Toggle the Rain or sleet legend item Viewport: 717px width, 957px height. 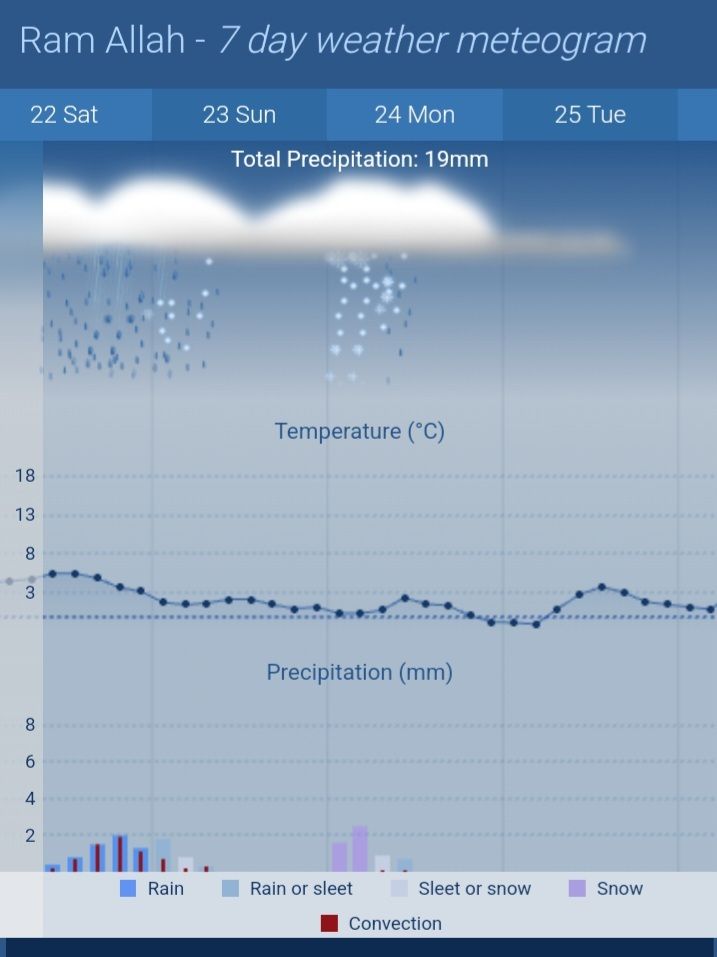coord(288,888)
